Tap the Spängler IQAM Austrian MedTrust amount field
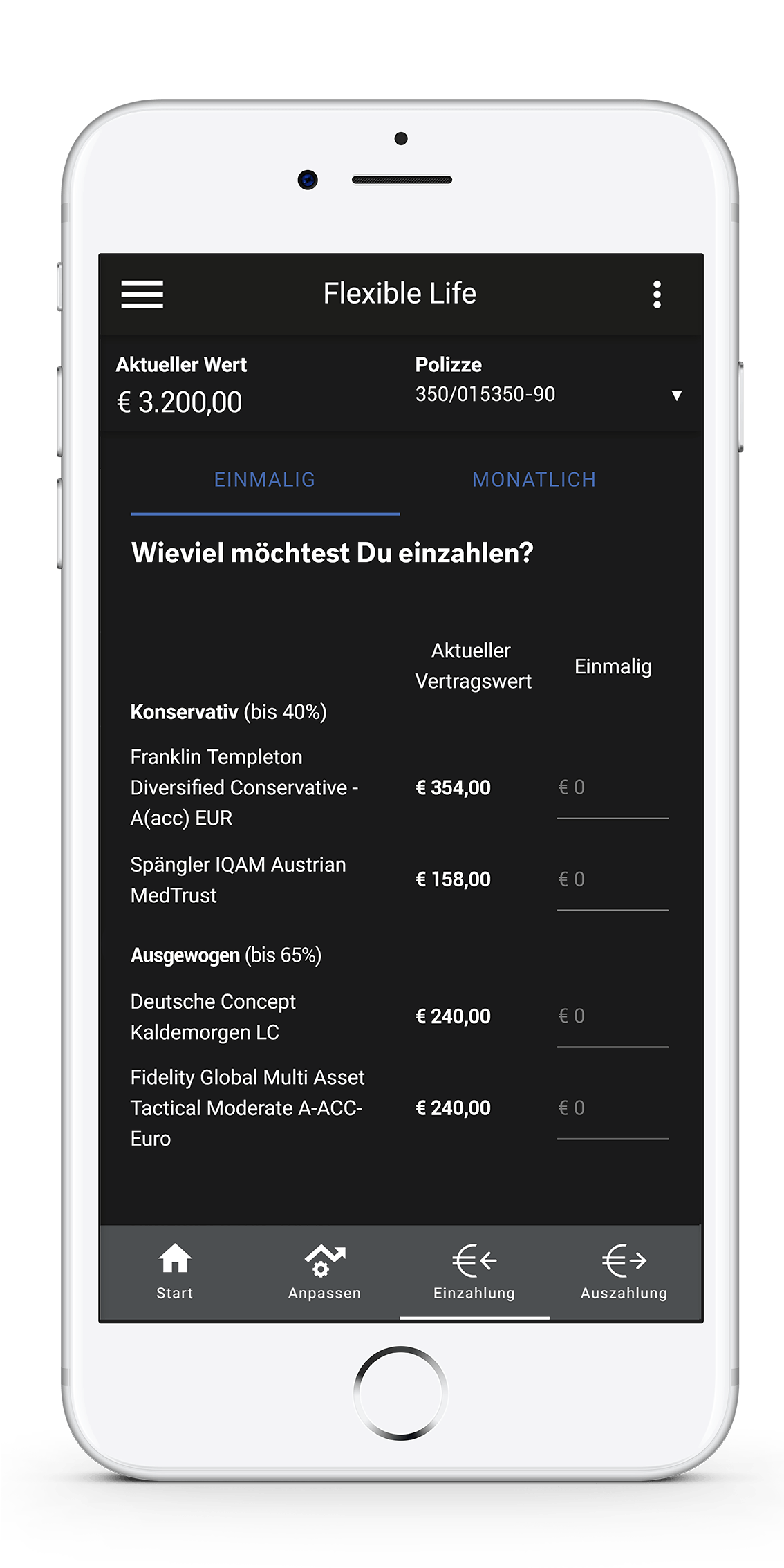The width and height of the screenshot is (784, 1568). 612,880
